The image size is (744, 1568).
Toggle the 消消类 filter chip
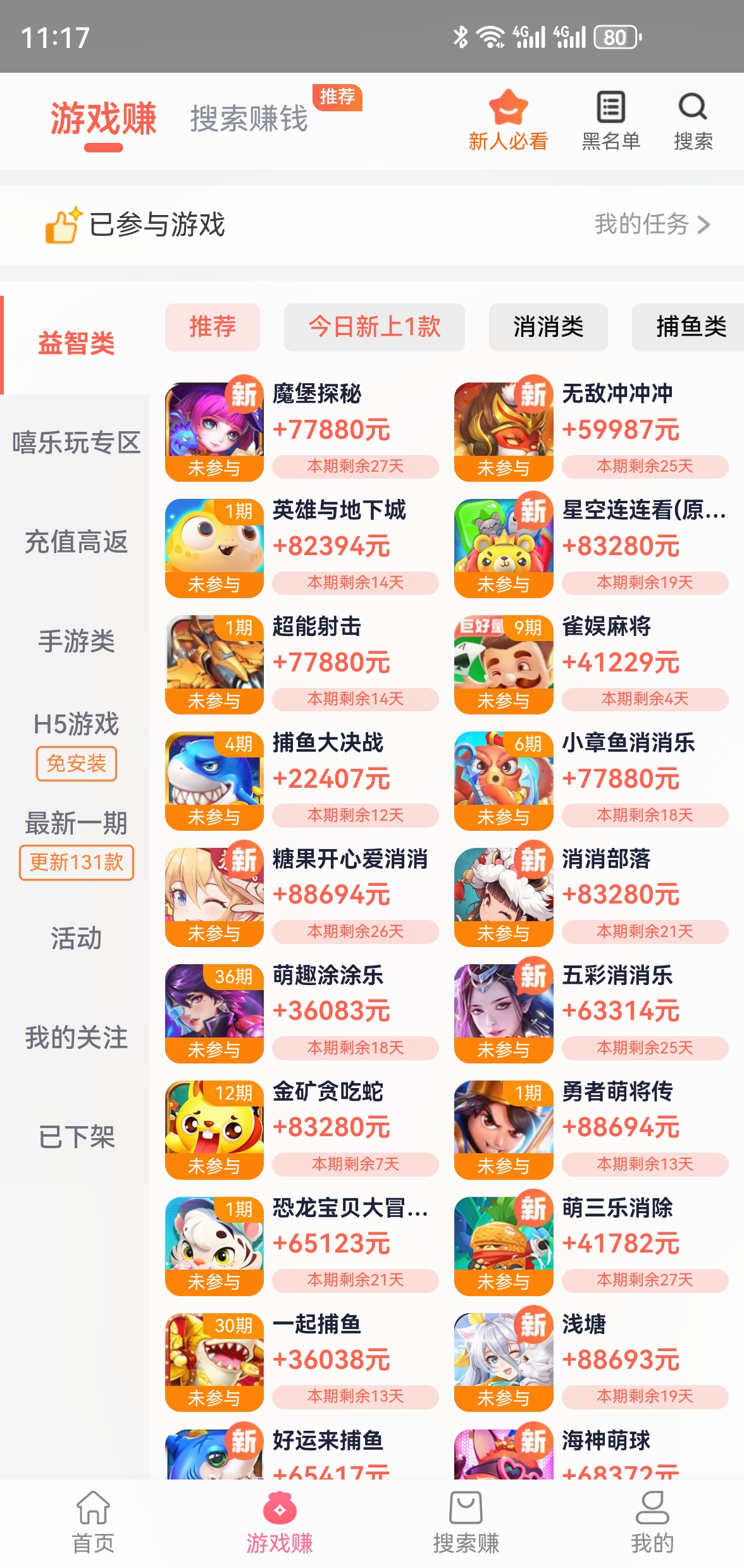[x=548, y=328]
